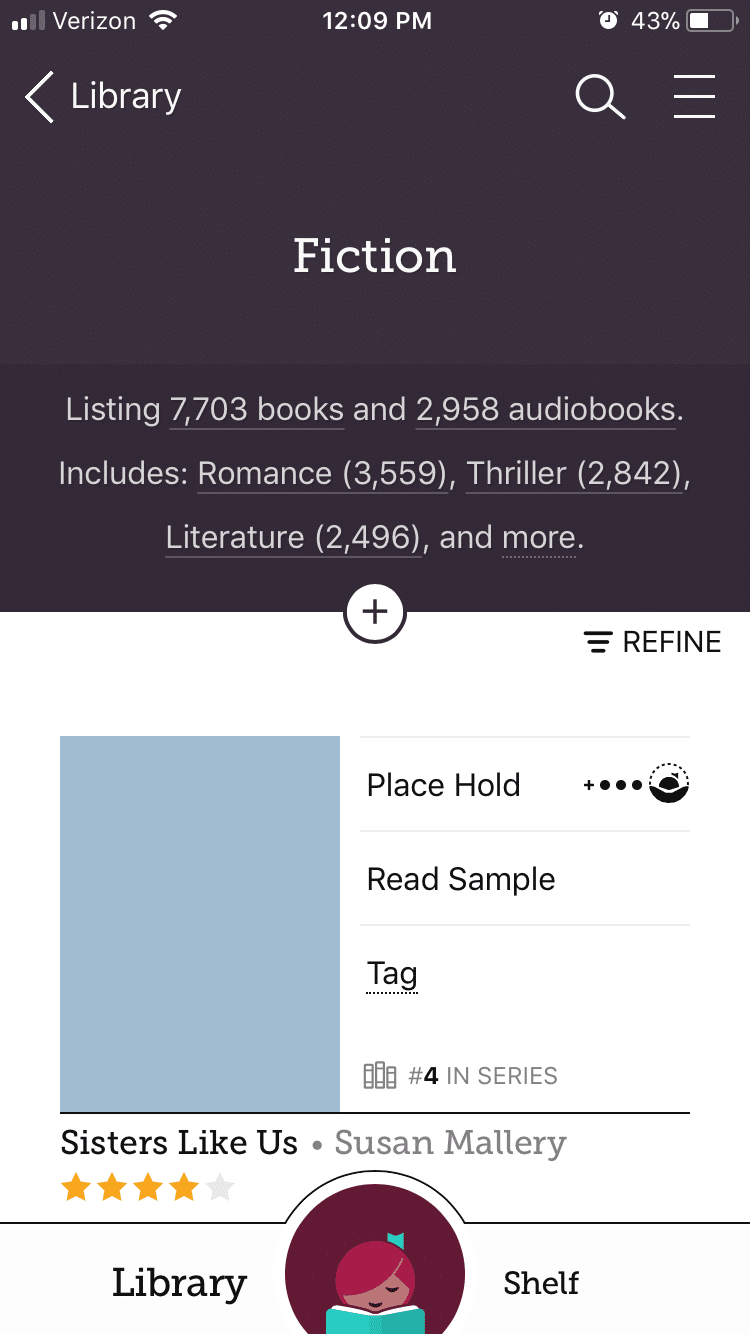Switch to the Library tab

(179, 1283)
